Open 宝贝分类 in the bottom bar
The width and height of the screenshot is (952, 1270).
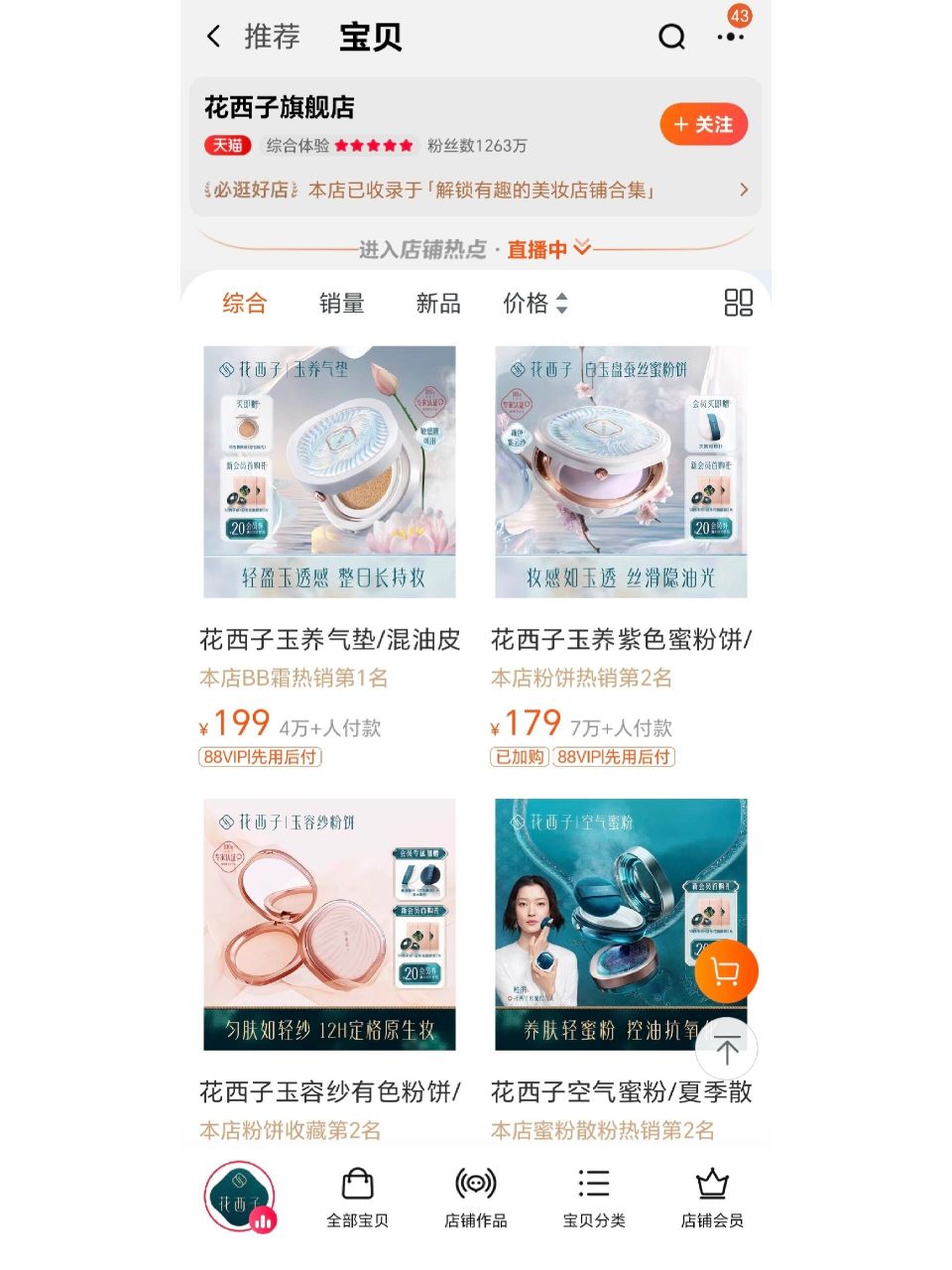[x=593, y=1198]
